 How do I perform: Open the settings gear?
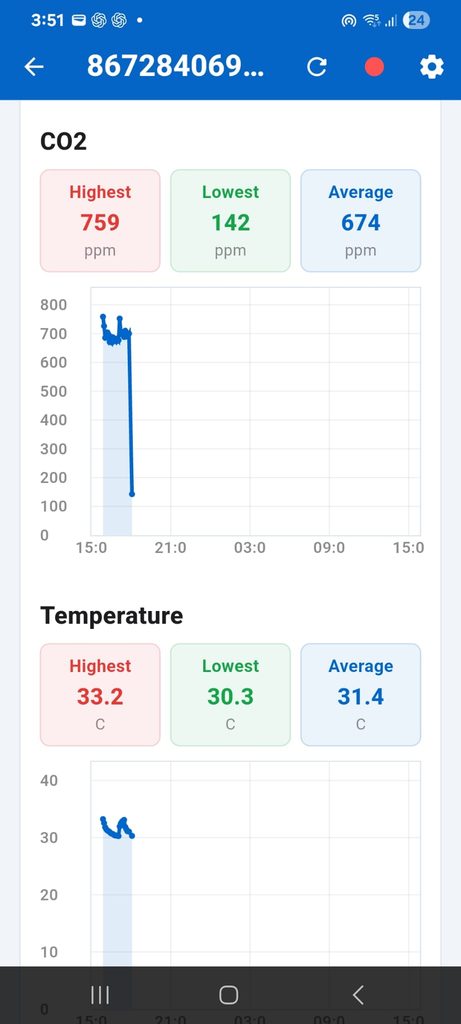point(432,67)
